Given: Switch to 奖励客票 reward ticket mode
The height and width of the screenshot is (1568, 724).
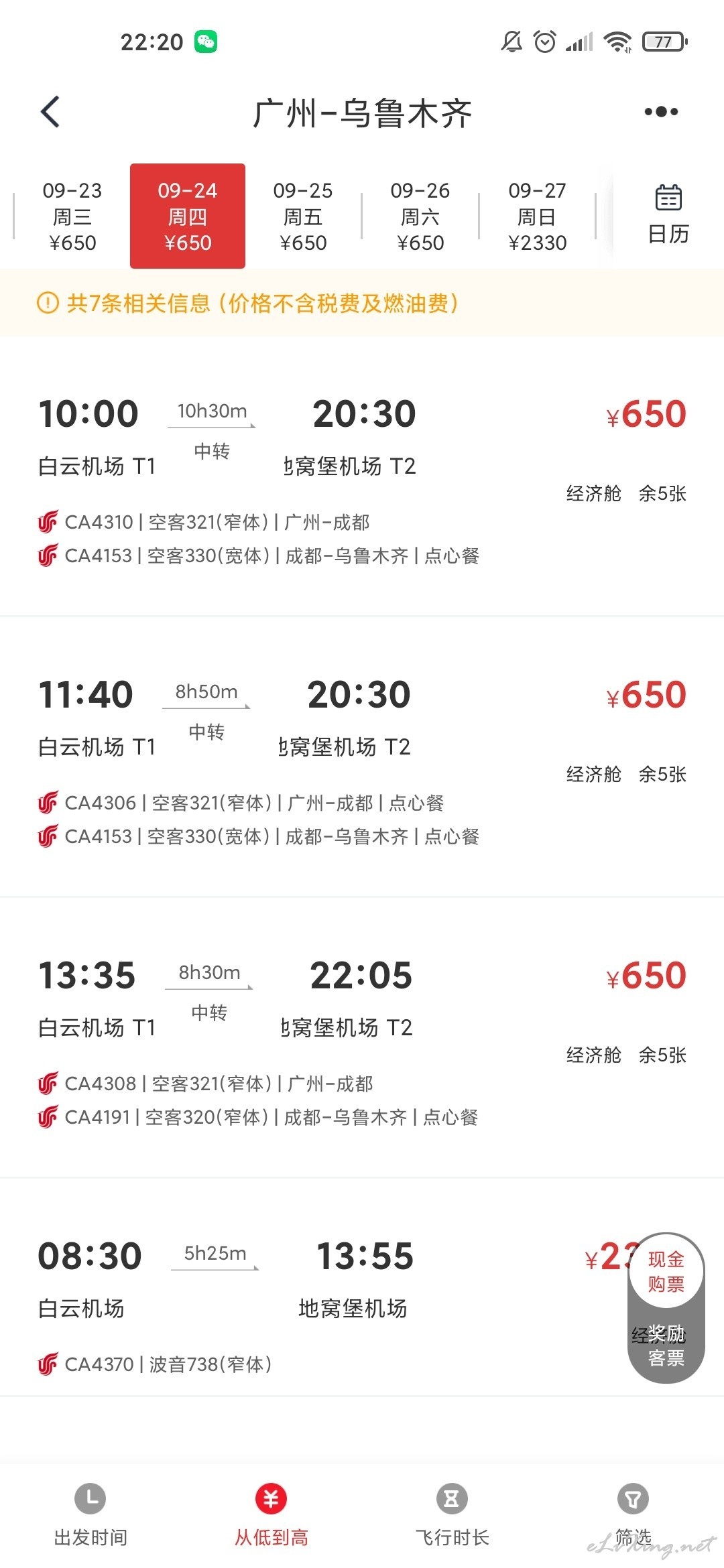Looking at the screenshot, I should click(x=666, y=1346).
